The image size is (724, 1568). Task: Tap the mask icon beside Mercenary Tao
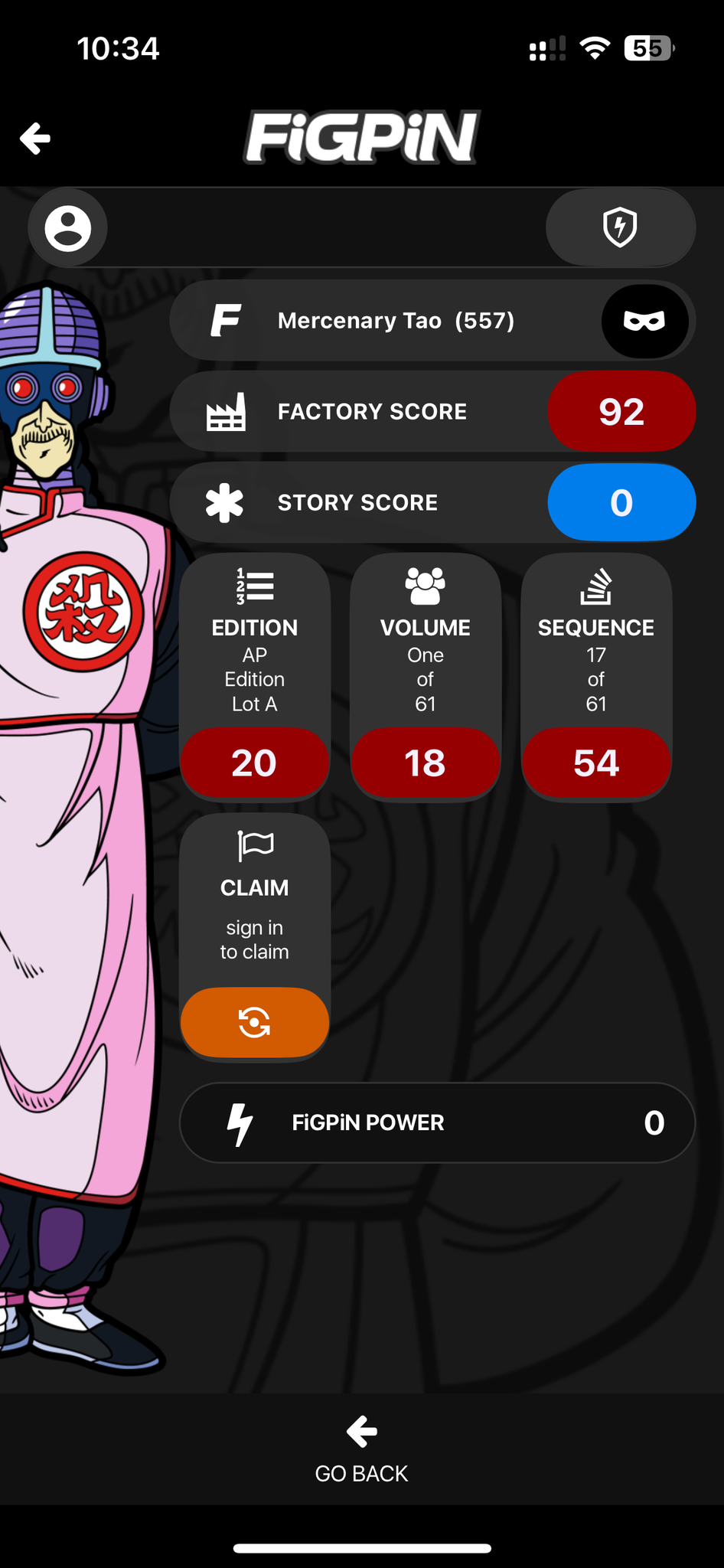[x=644, y=321]
